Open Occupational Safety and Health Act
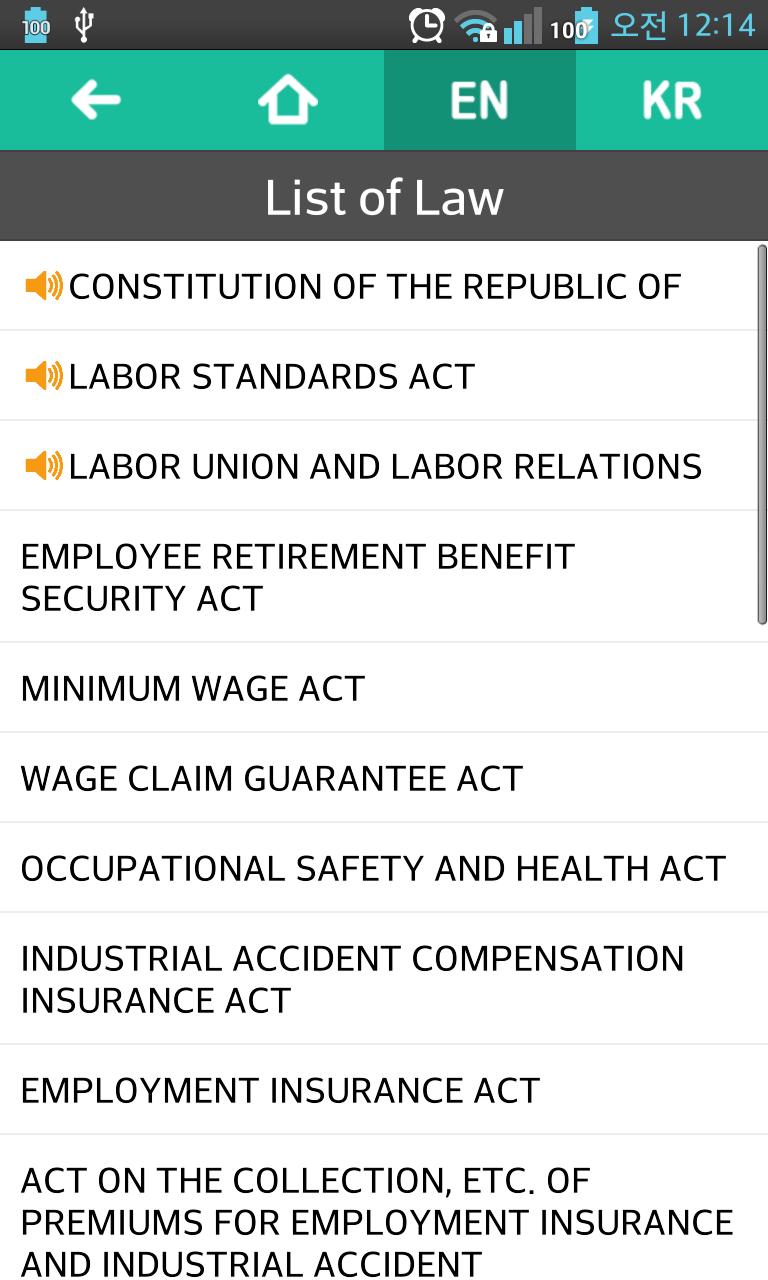The image size is (768, 1280). [x=373, y=869]
